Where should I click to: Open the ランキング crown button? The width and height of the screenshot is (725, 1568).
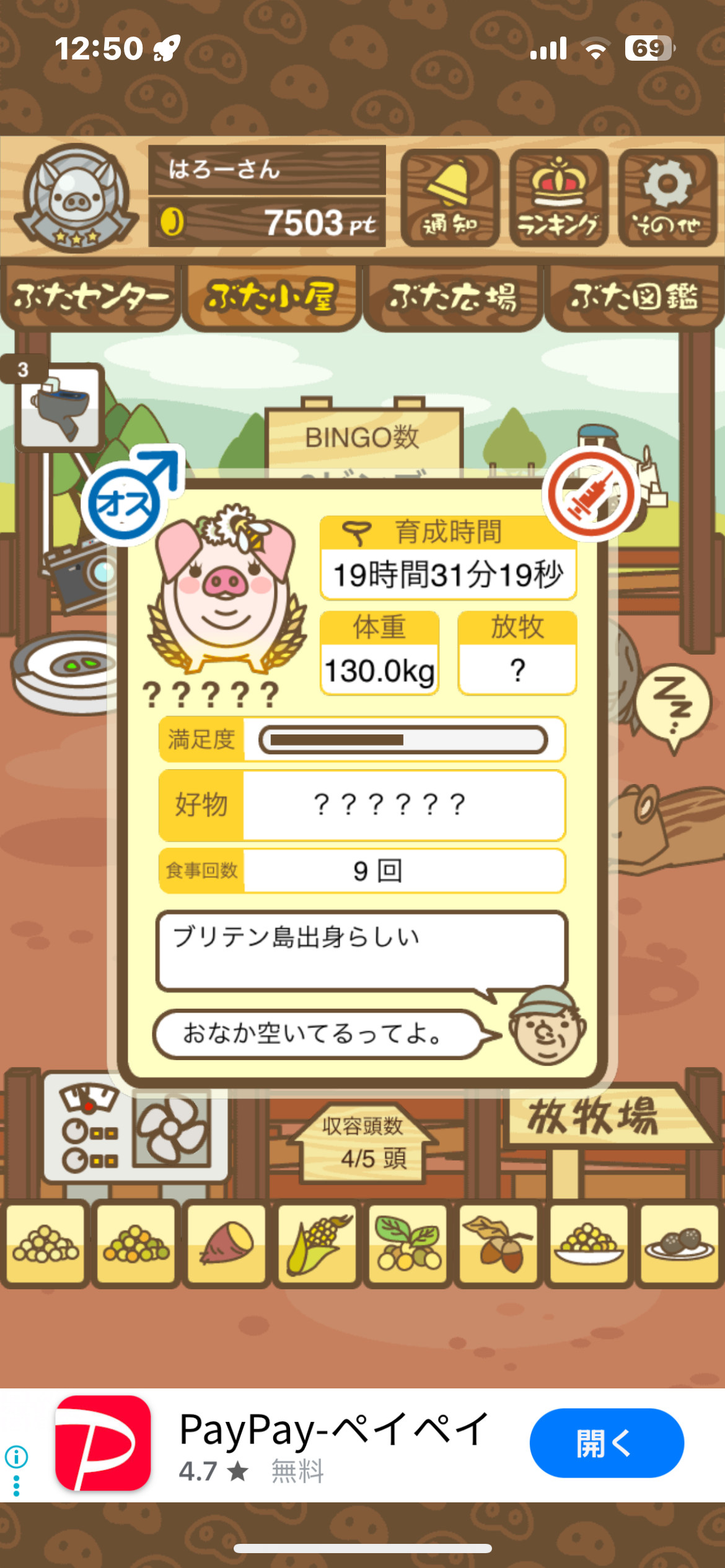558,198
